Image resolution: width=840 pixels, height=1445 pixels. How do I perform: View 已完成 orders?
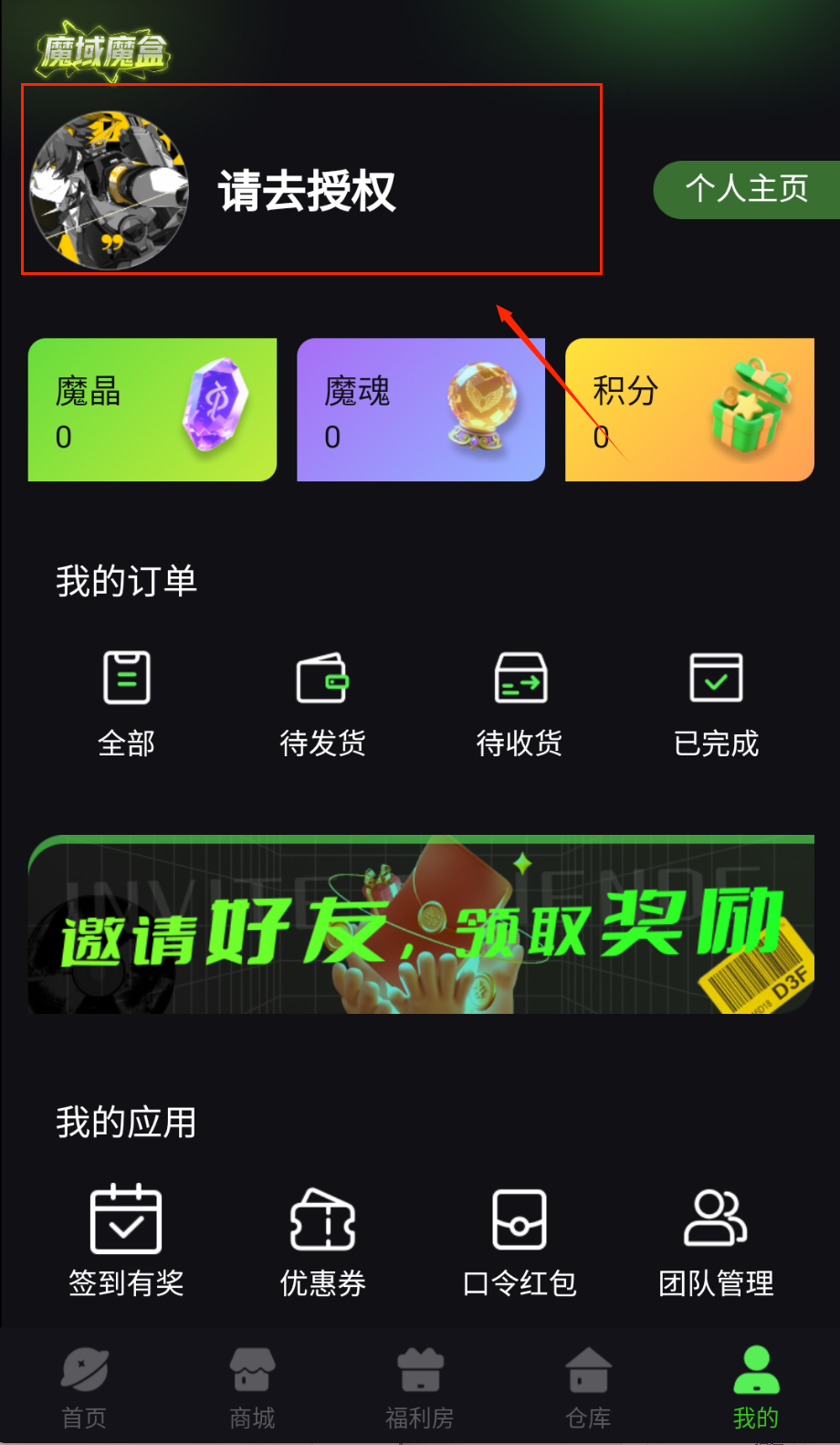[x=716, y=703]
